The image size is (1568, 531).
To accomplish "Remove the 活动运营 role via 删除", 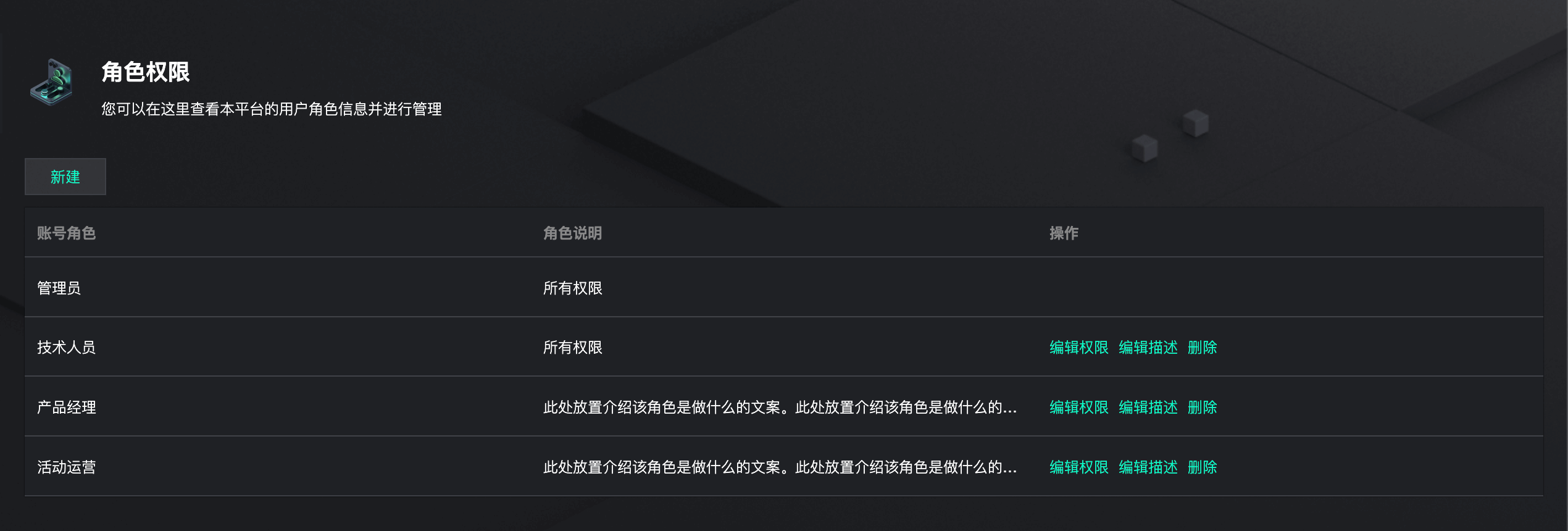I will click(x=1202, y=467).
